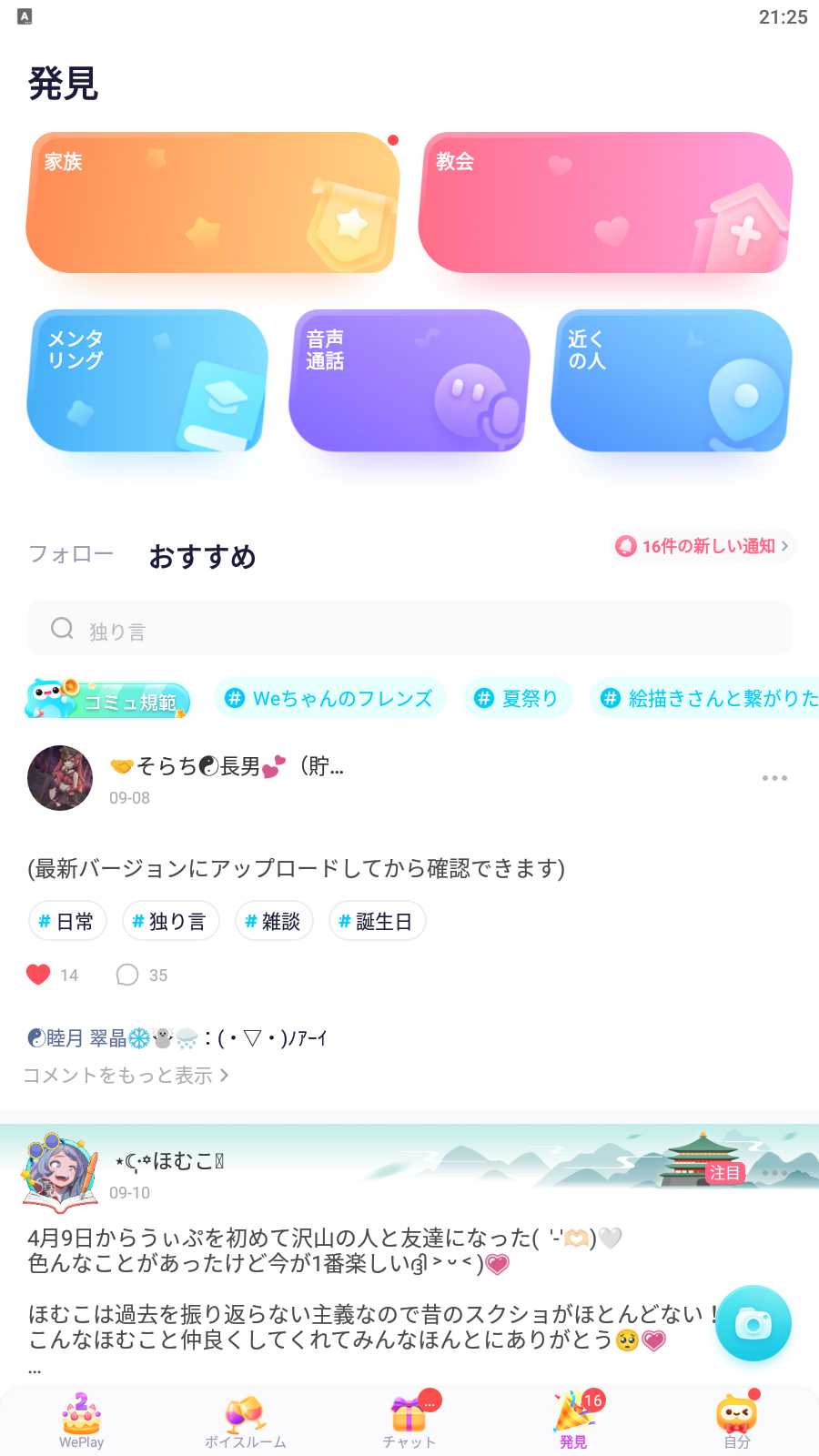
Task: Select the 夏祭り hashtag chip
Action: coord(518,698)
